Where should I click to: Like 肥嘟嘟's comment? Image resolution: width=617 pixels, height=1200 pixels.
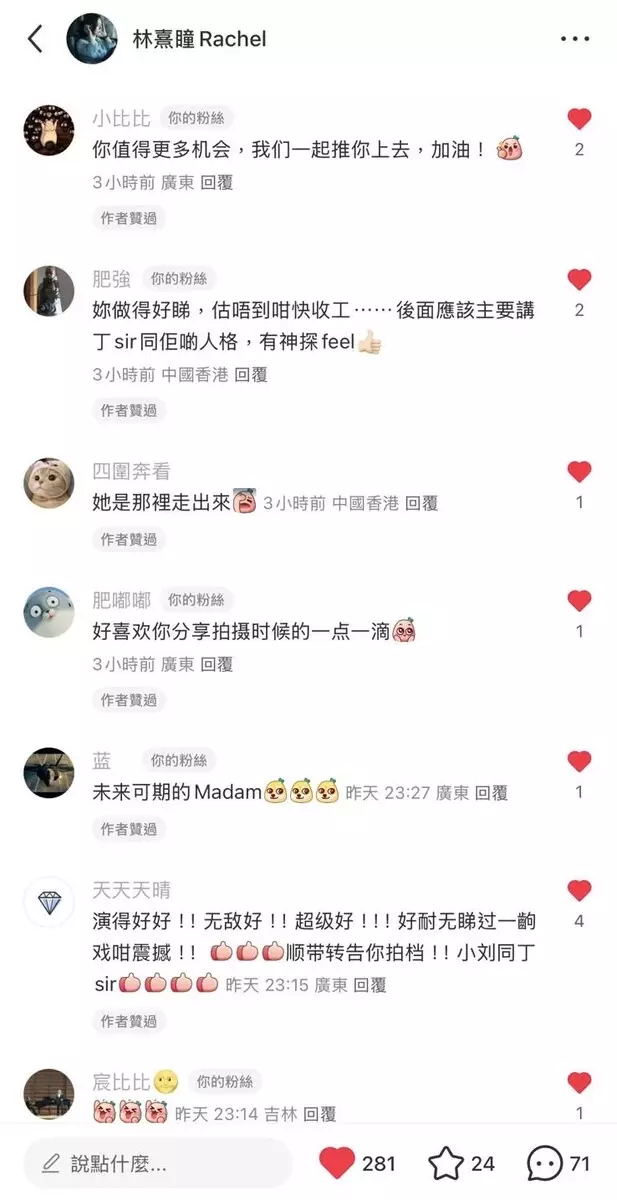coord(579,601)
